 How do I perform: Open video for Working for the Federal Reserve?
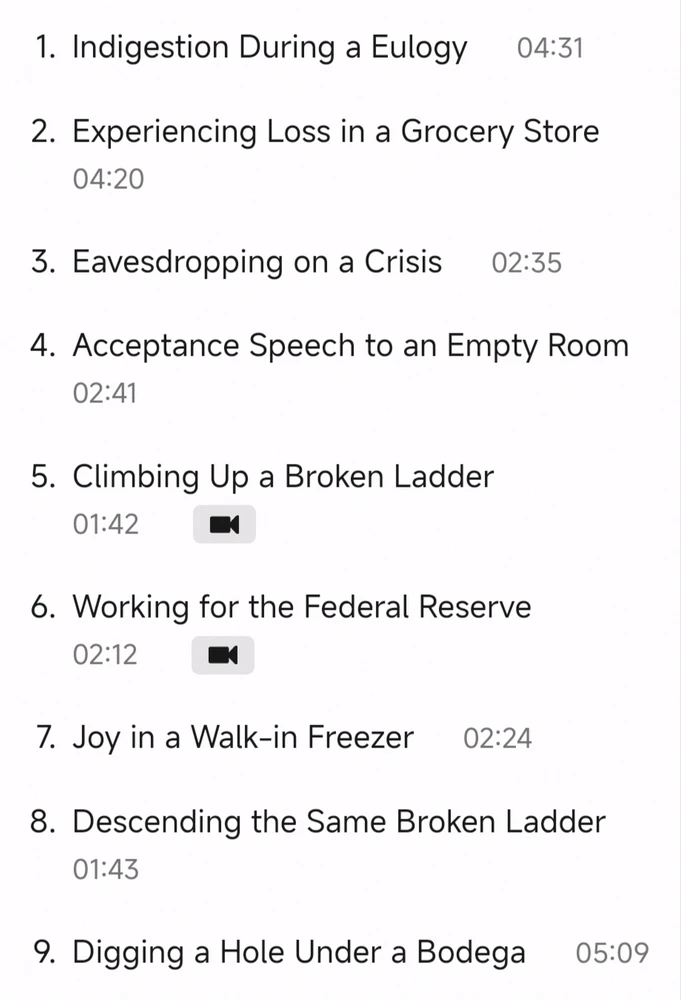coord(223,656)
